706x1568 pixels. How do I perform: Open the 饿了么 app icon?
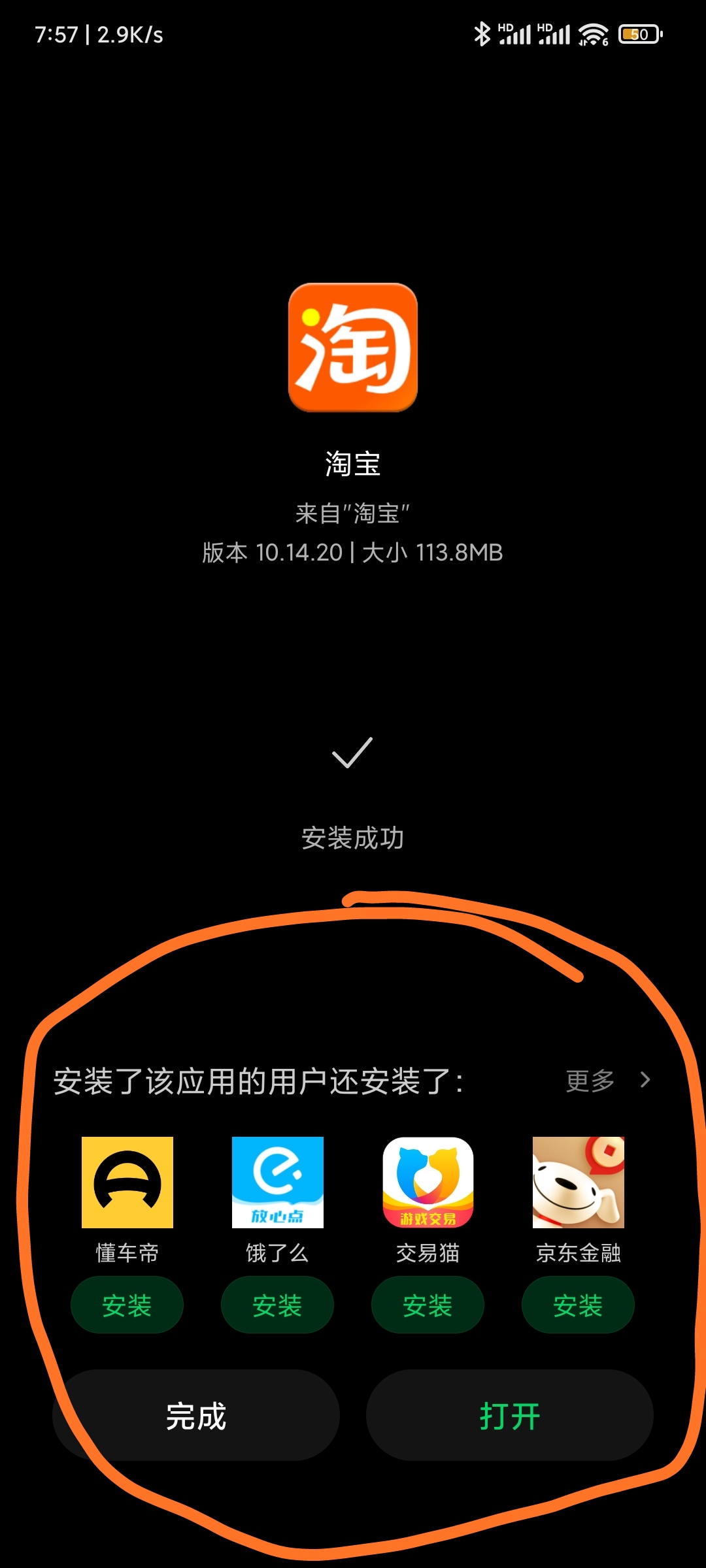click(277, 1183)
